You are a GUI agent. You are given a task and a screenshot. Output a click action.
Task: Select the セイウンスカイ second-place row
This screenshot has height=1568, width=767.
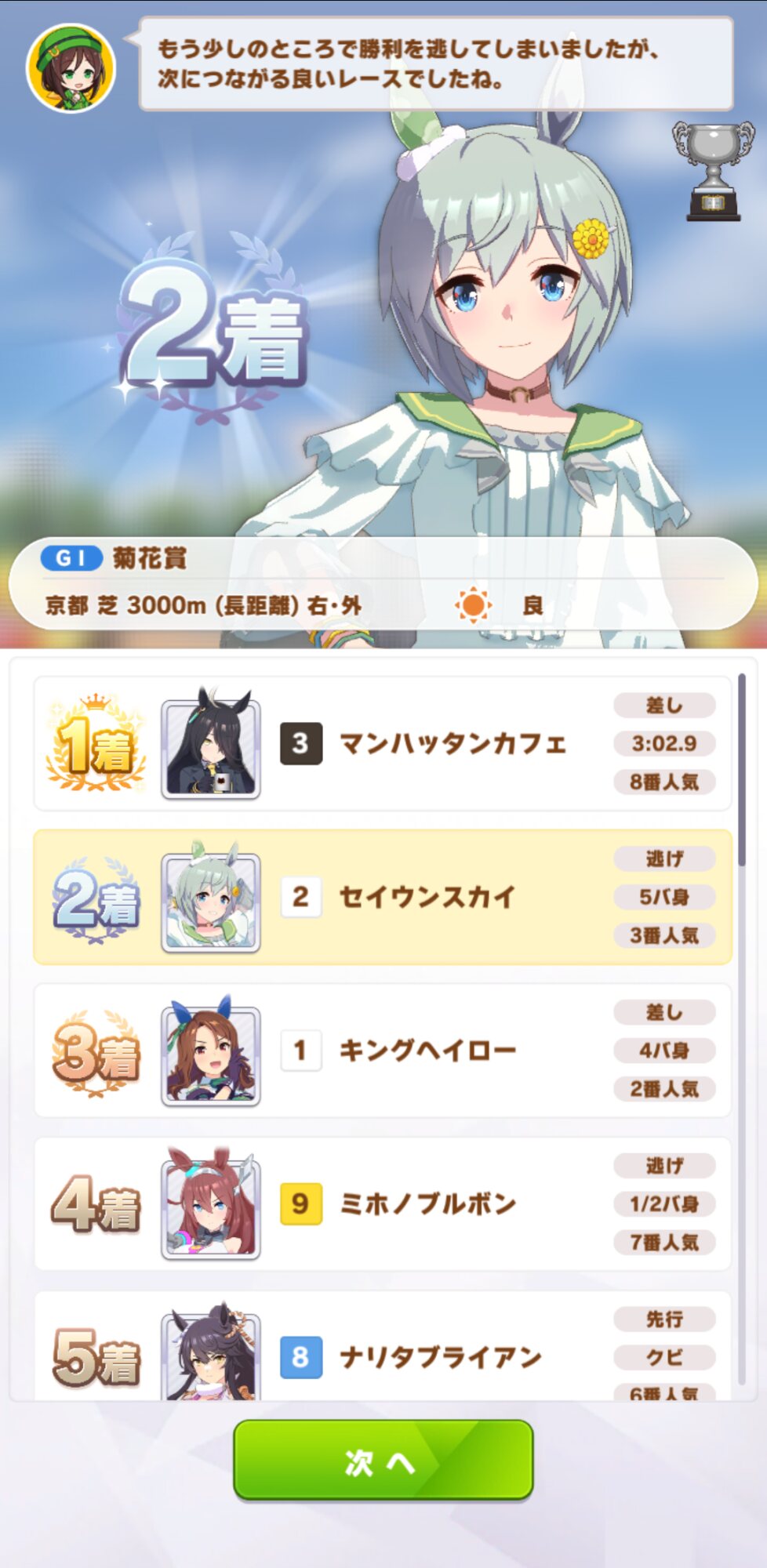(383, 897)
